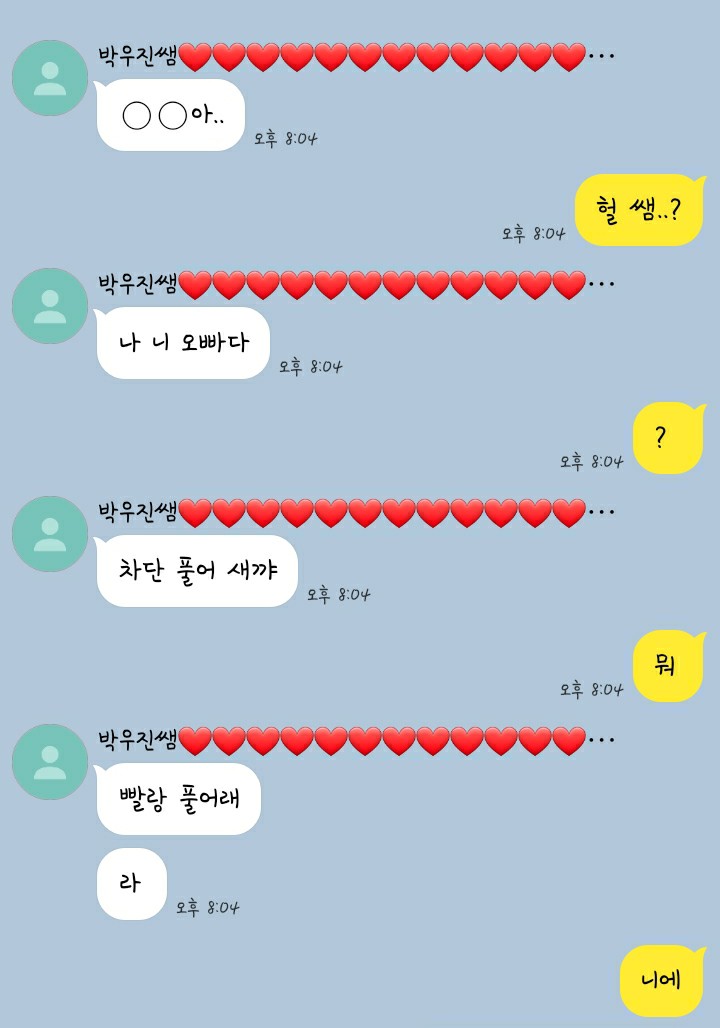Open the avatar next to '빨랑 풀어래'
720x1028 pixels.
pyautogui.click(x=50, y=762)
